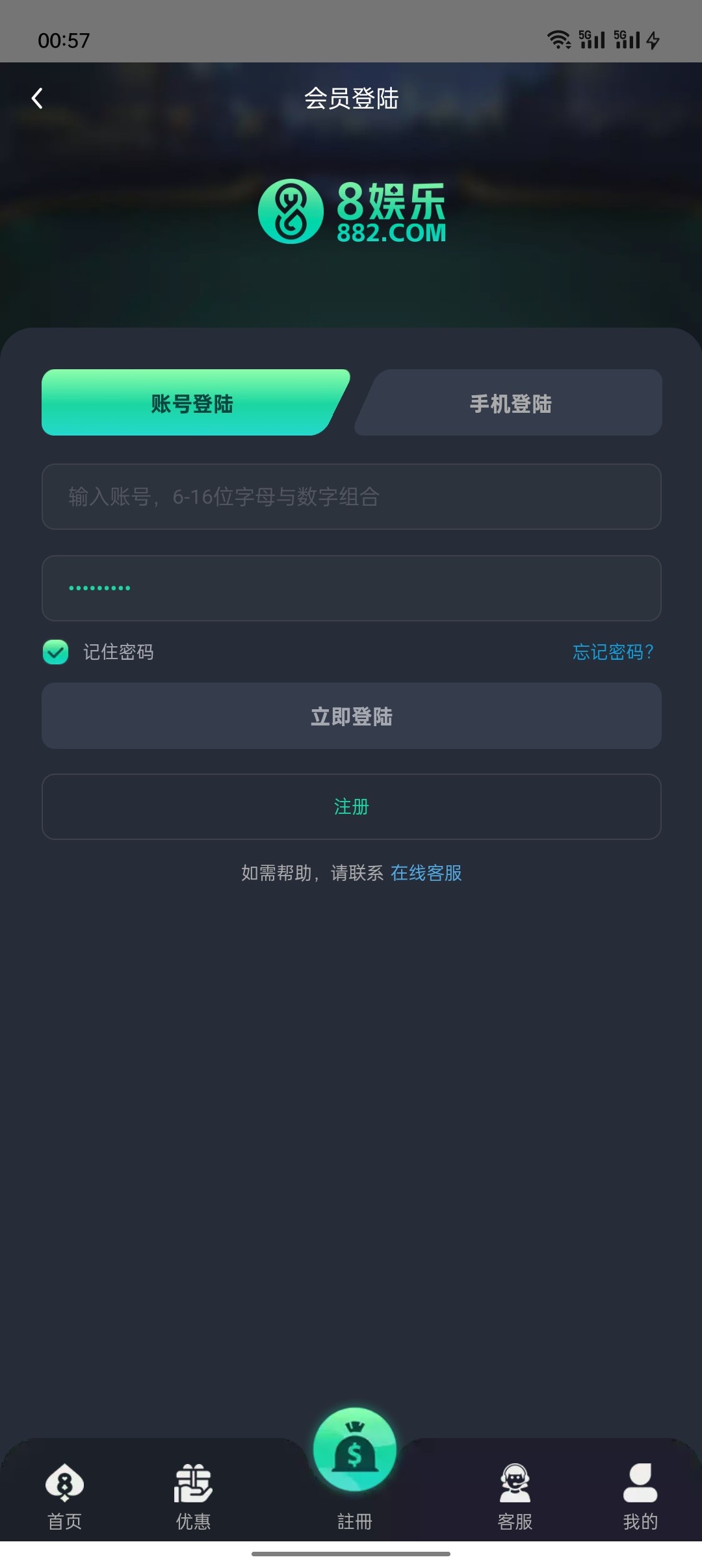
Task: Tap the outlined 注册 button
Action: 351,807
